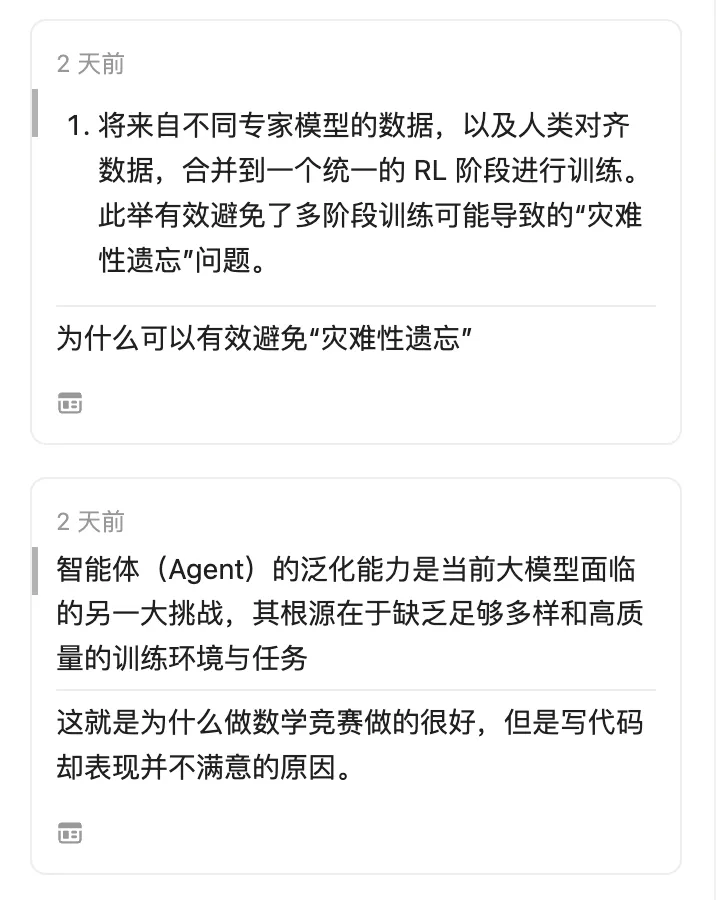This screenshot has height=900, width=716.
Task: Tap the source icon under the 数学竞赛 note
Action: click(x=70, y=832)
